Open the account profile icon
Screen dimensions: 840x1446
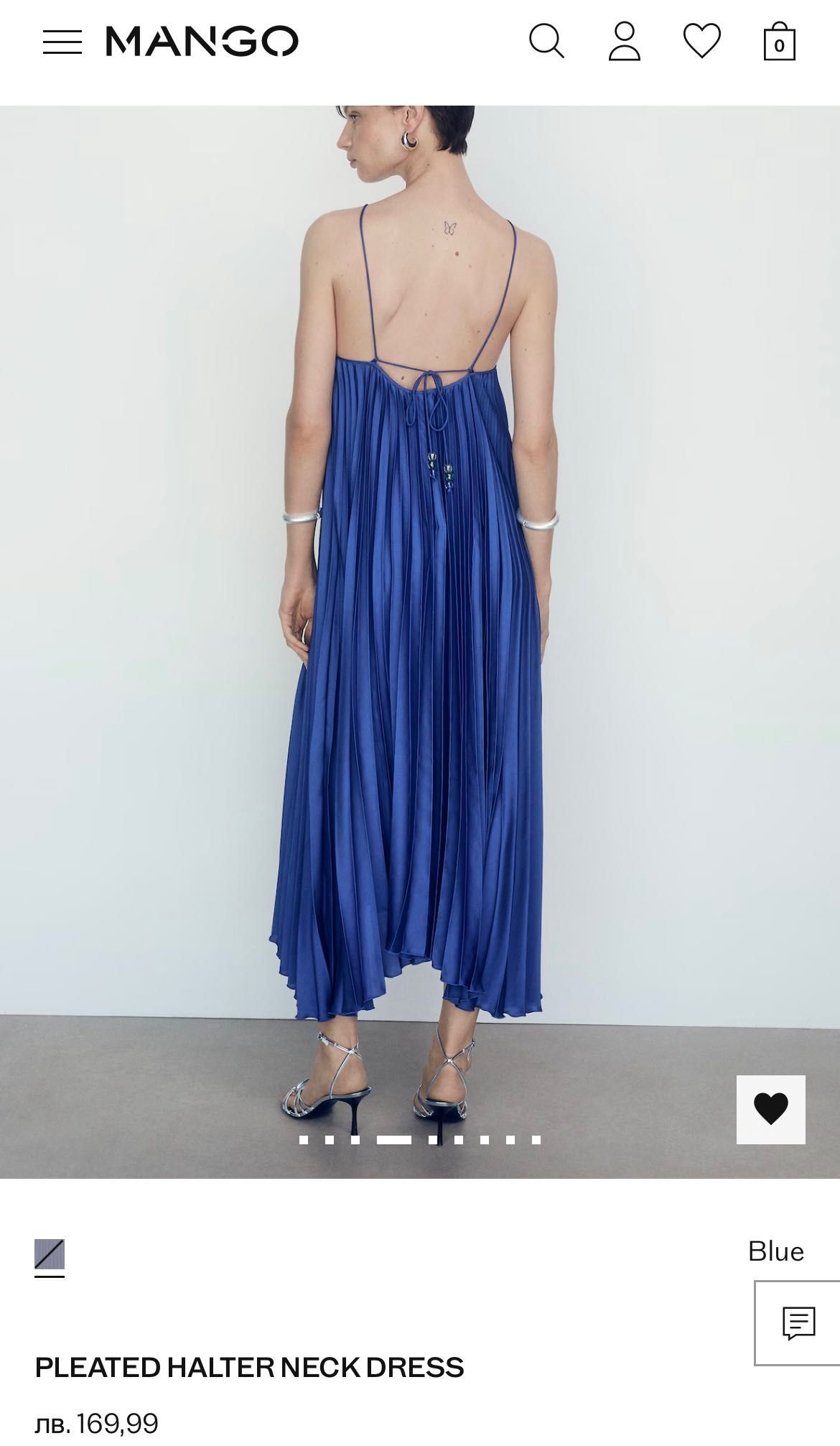click(x=624, y=41)
